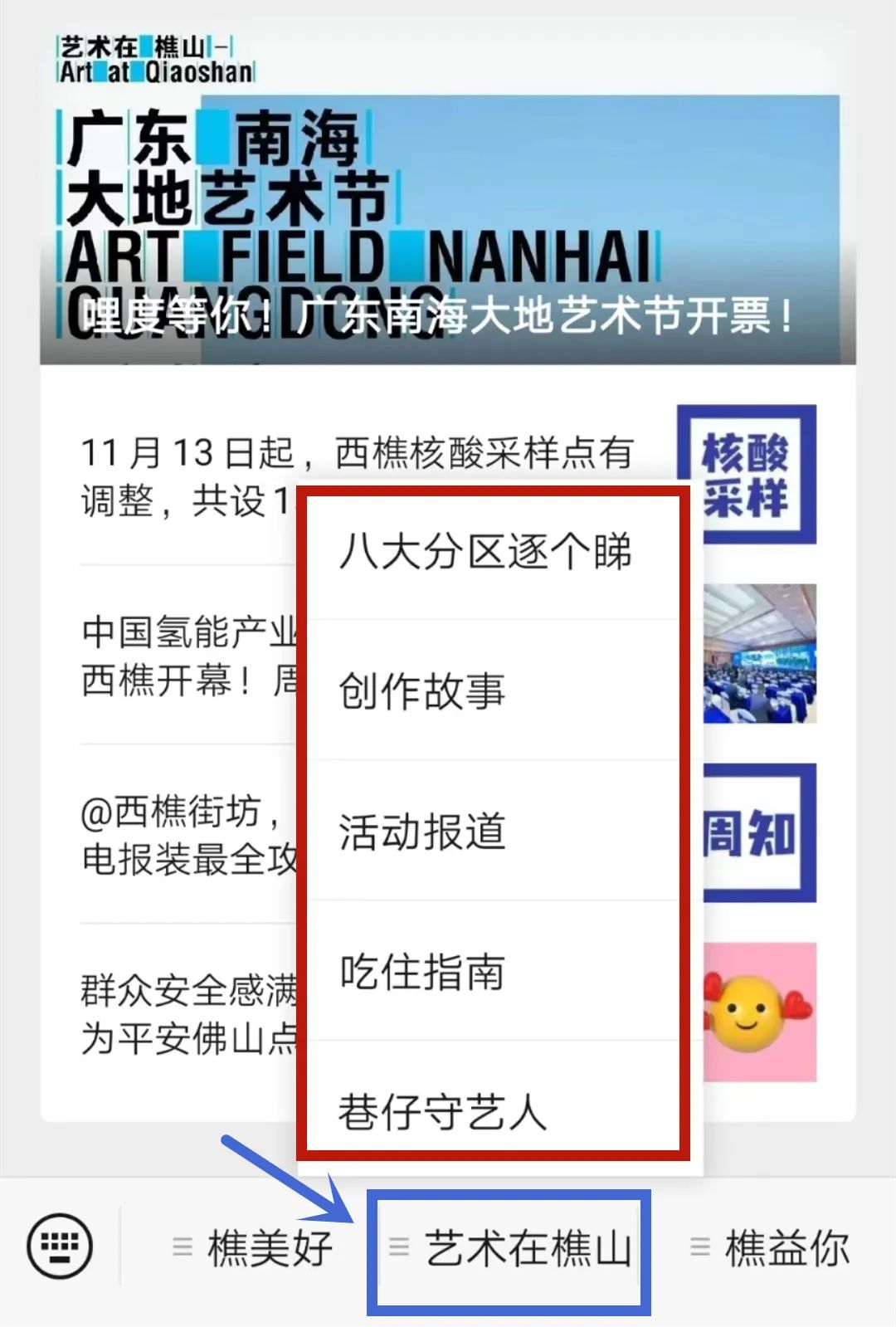Open the 广东南海大地艺术节开票 banner article
Screen dimensions: 896x1327
(x=448, y=230)
